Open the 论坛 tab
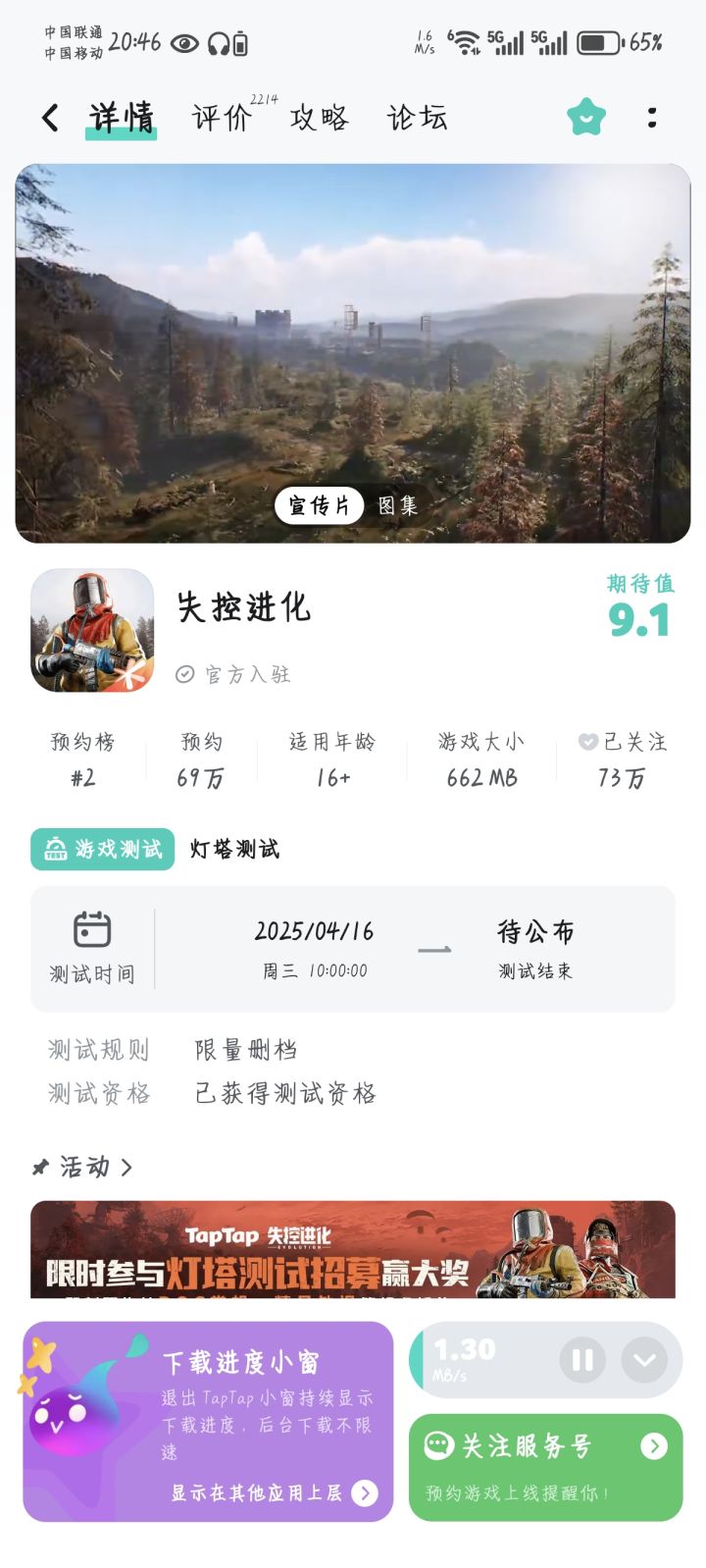This screenshot has height=1568, width=706. [x=418, y=118]
